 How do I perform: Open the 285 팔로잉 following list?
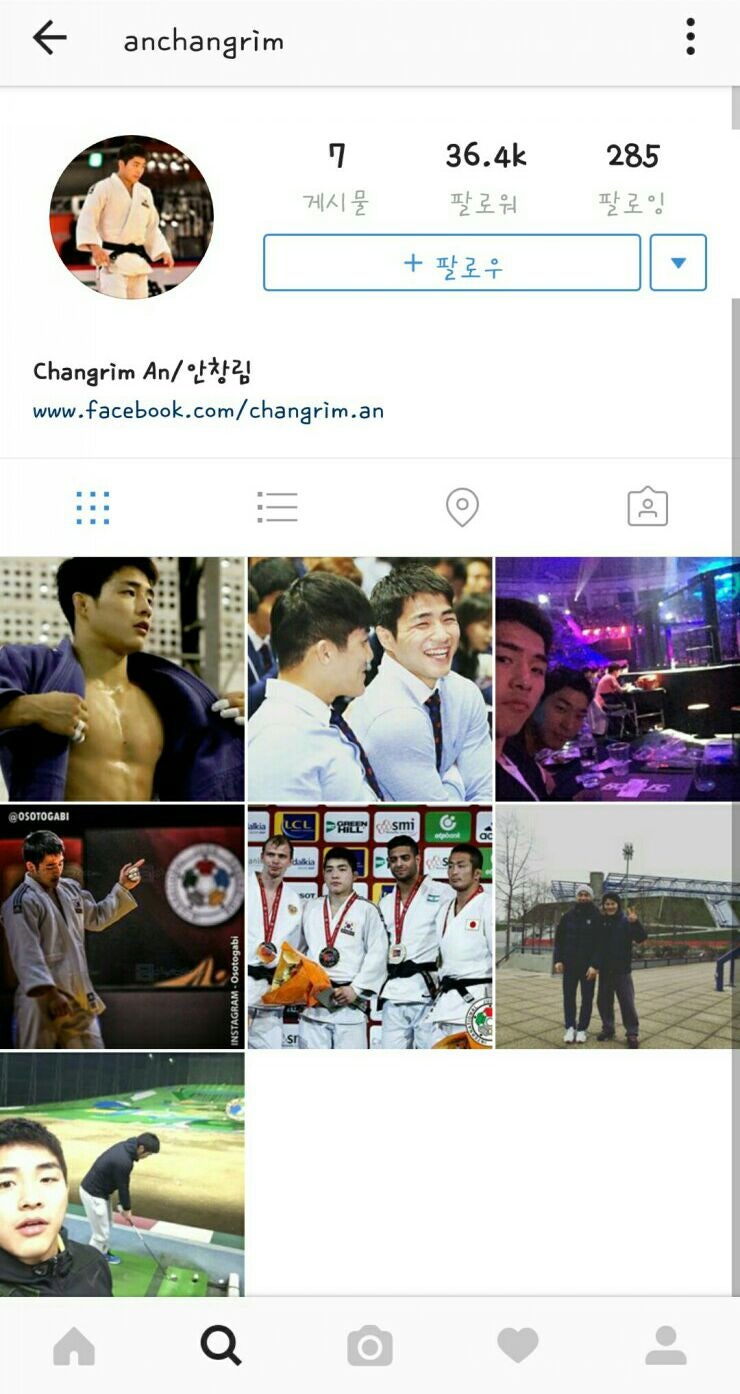click(x=633, y=178)
